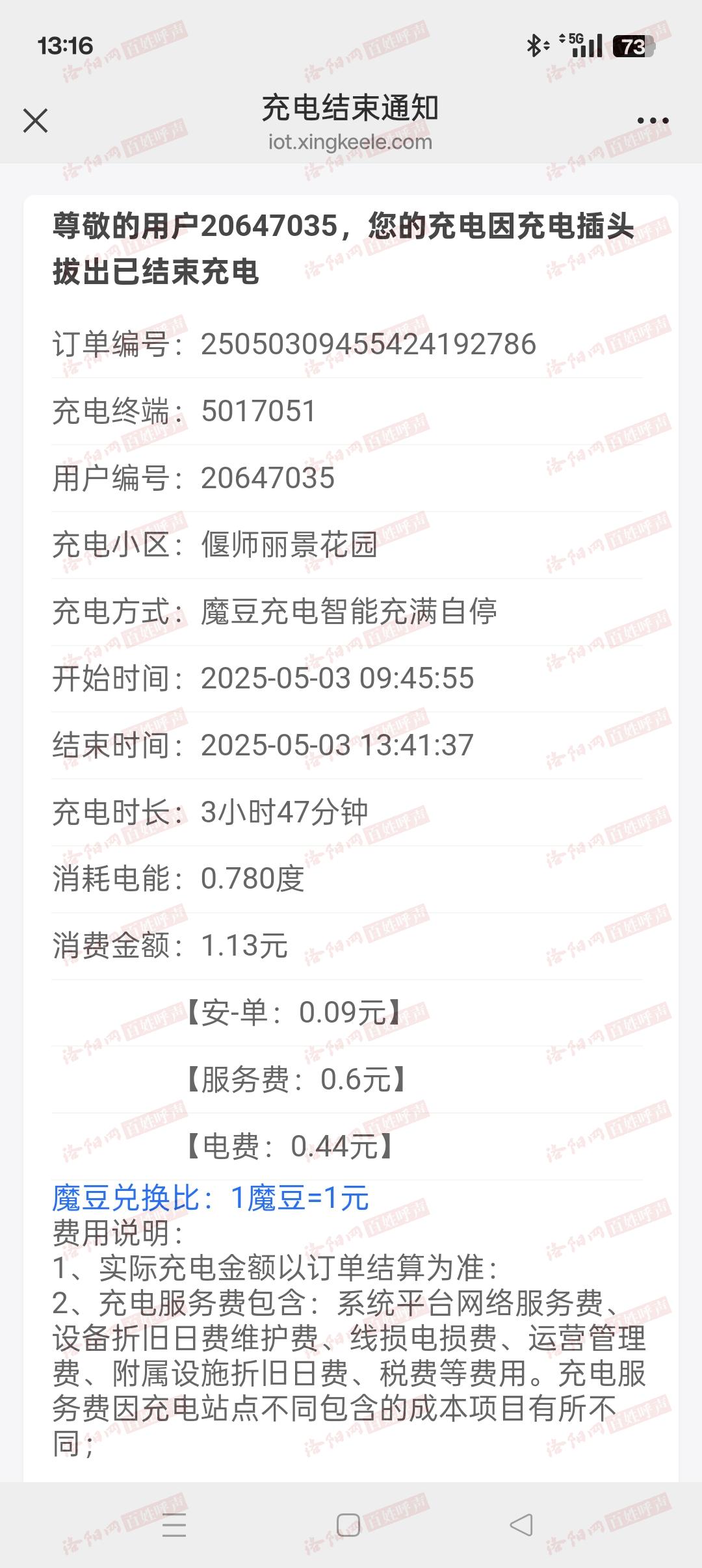The height and width of the screenshot is (1568, 702).
Task: Tap the system back button
Action: (x=521, y=1525)
